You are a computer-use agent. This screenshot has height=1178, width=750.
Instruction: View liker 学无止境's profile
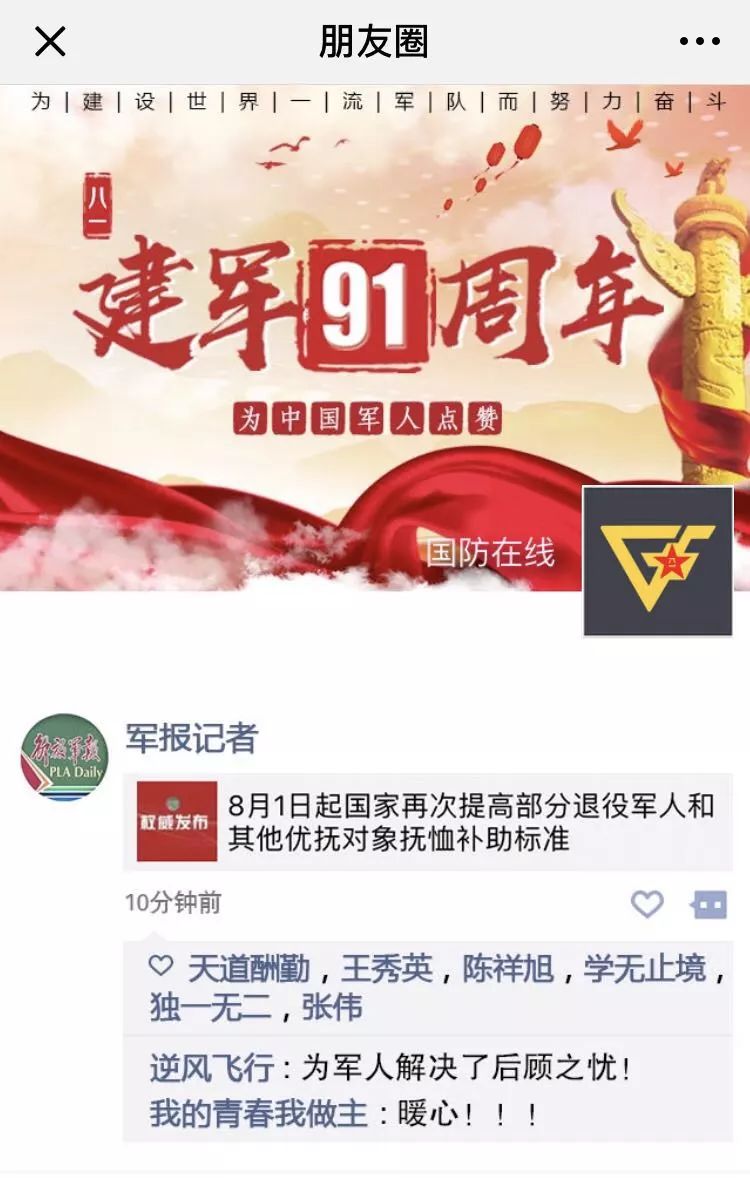coord(645,968)
